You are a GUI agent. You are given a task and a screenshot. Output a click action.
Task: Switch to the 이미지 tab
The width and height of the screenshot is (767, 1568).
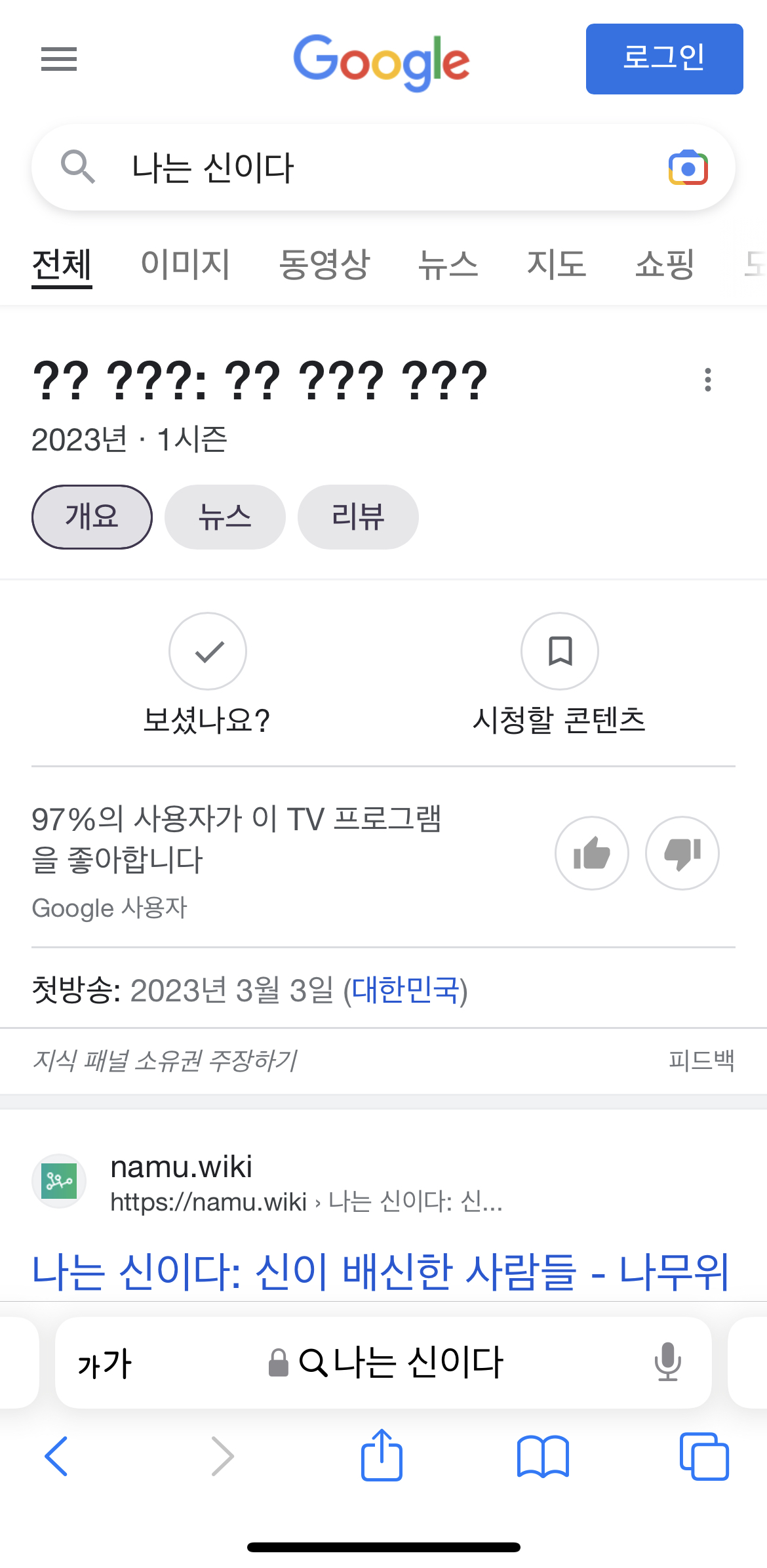[186, 264]
